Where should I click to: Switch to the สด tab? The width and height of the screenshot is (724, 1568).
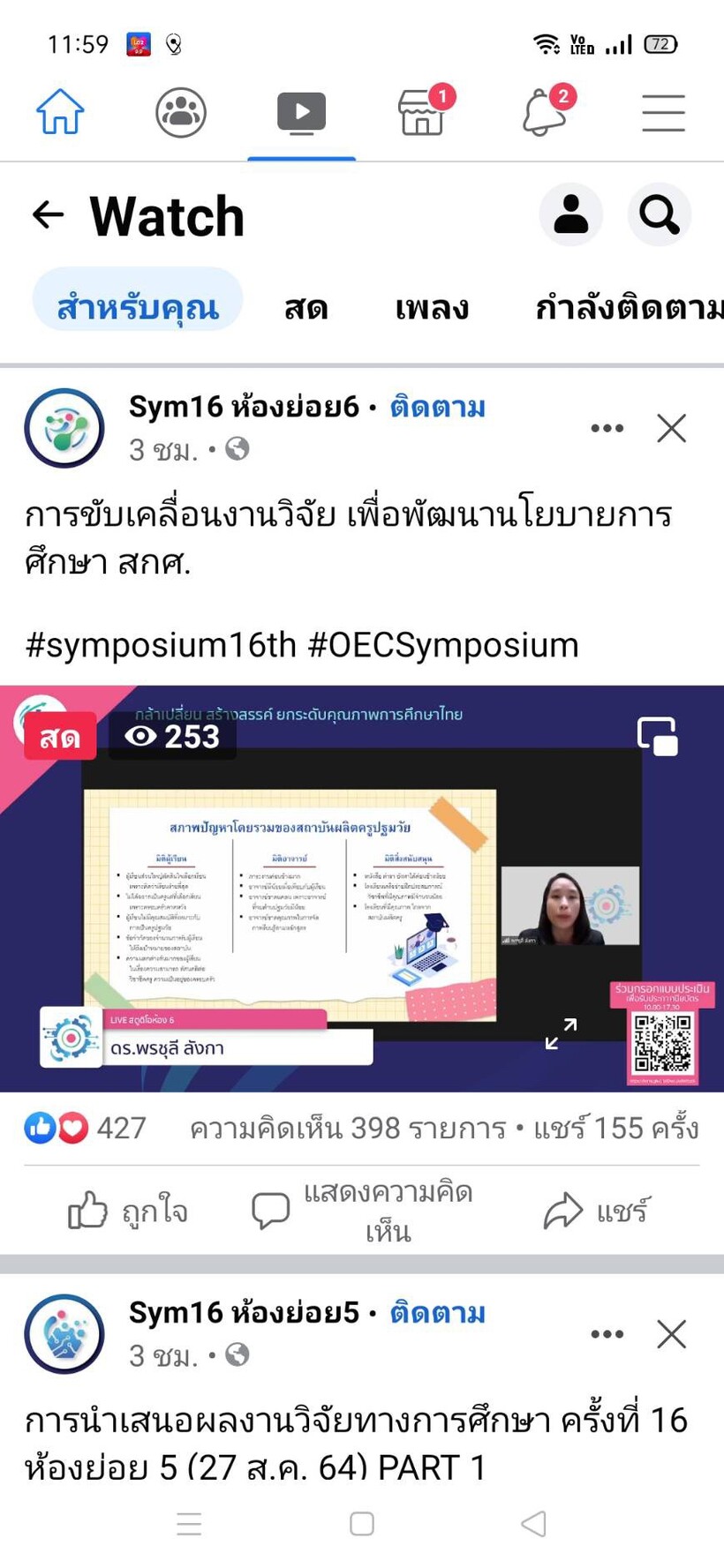306,308
